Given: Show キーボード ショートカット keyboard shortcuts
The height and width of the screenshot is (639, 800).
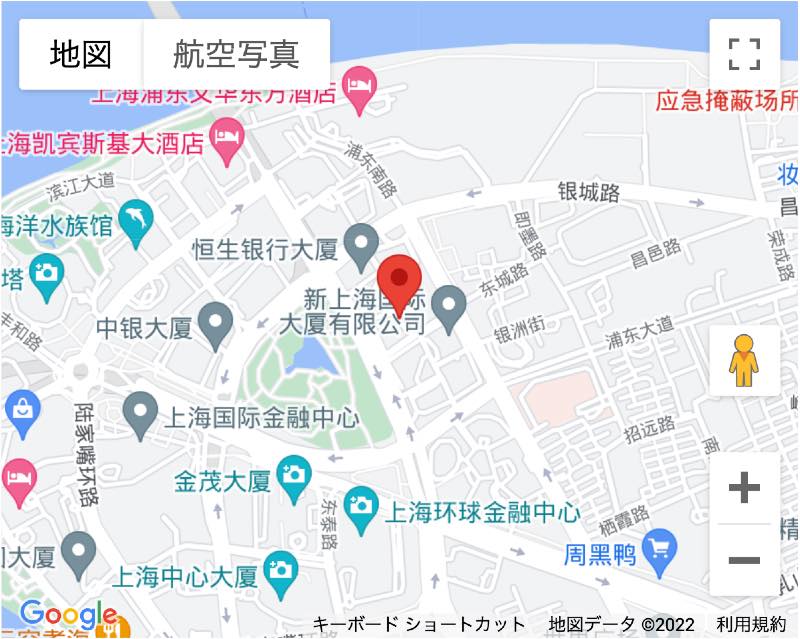Looking at the screenshot, I should tap(419, 625).
